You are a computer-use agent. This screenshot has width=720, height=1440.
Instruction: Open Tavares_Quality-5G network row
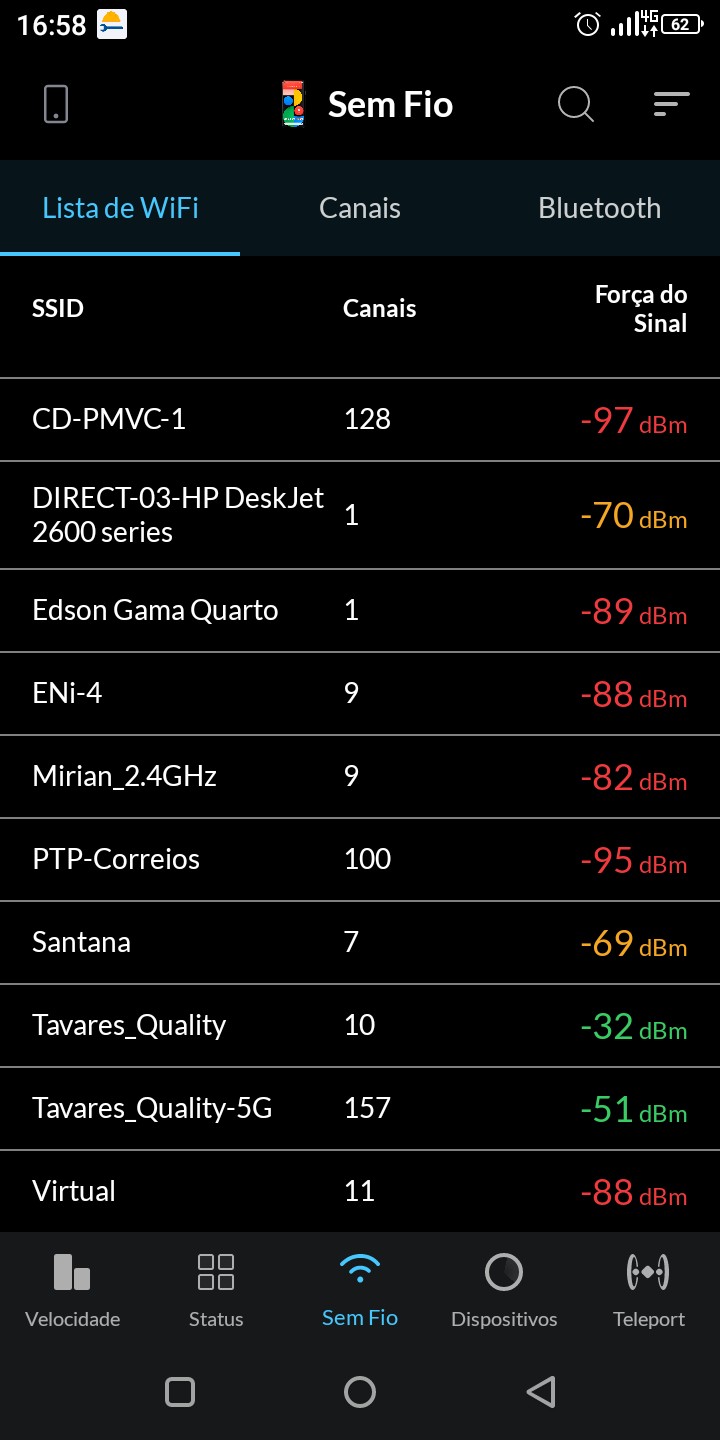pyautogui.click(x=360, y=1108)
